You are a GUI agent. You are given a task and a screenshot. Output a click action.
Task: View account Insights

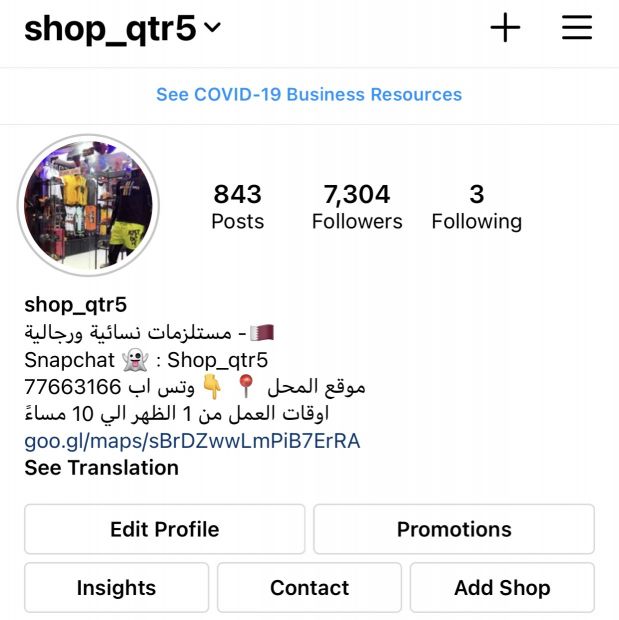click(116, 588)
